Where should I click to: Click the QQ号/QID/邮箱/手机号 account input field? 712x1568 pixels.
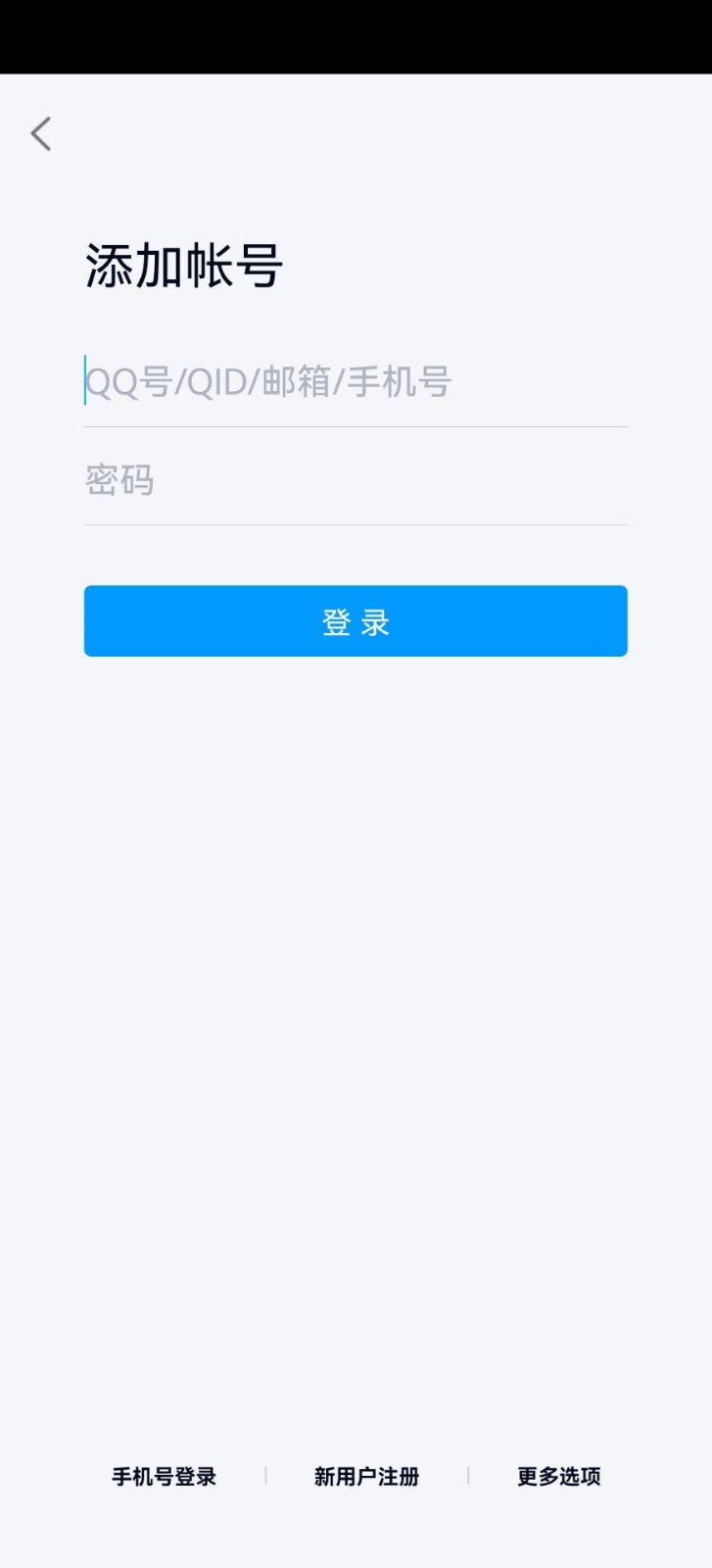point(356,384)
